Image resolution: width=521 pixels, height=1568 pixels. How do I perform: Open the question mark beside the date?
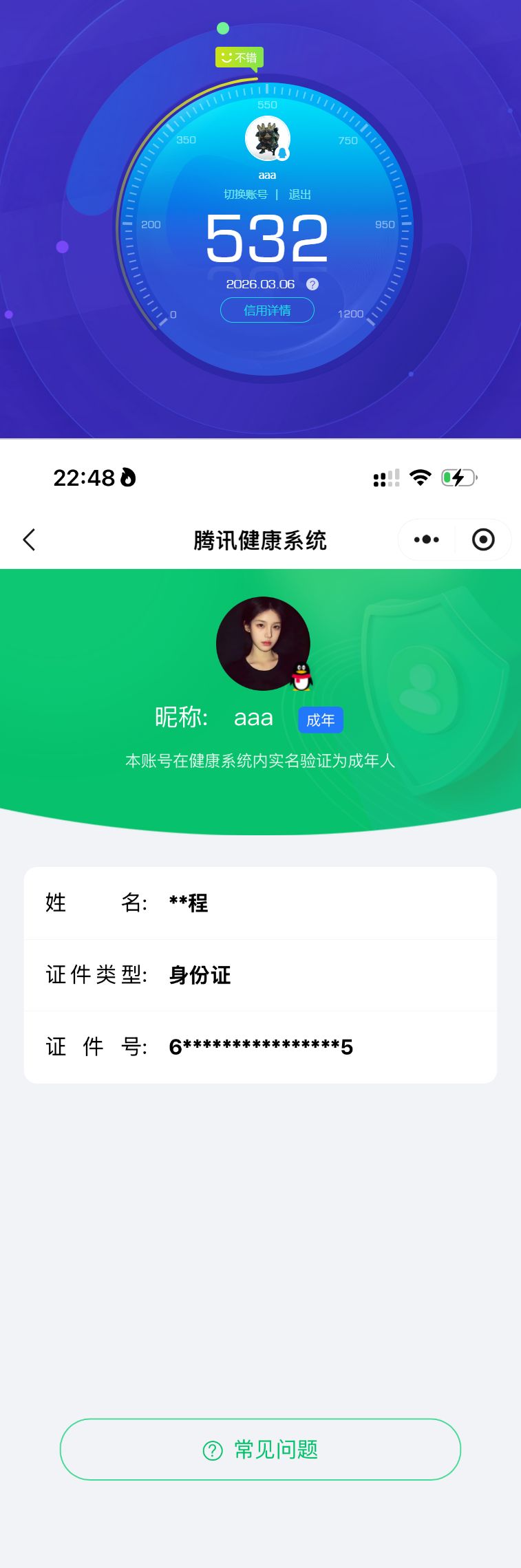(x=312, y=284)
